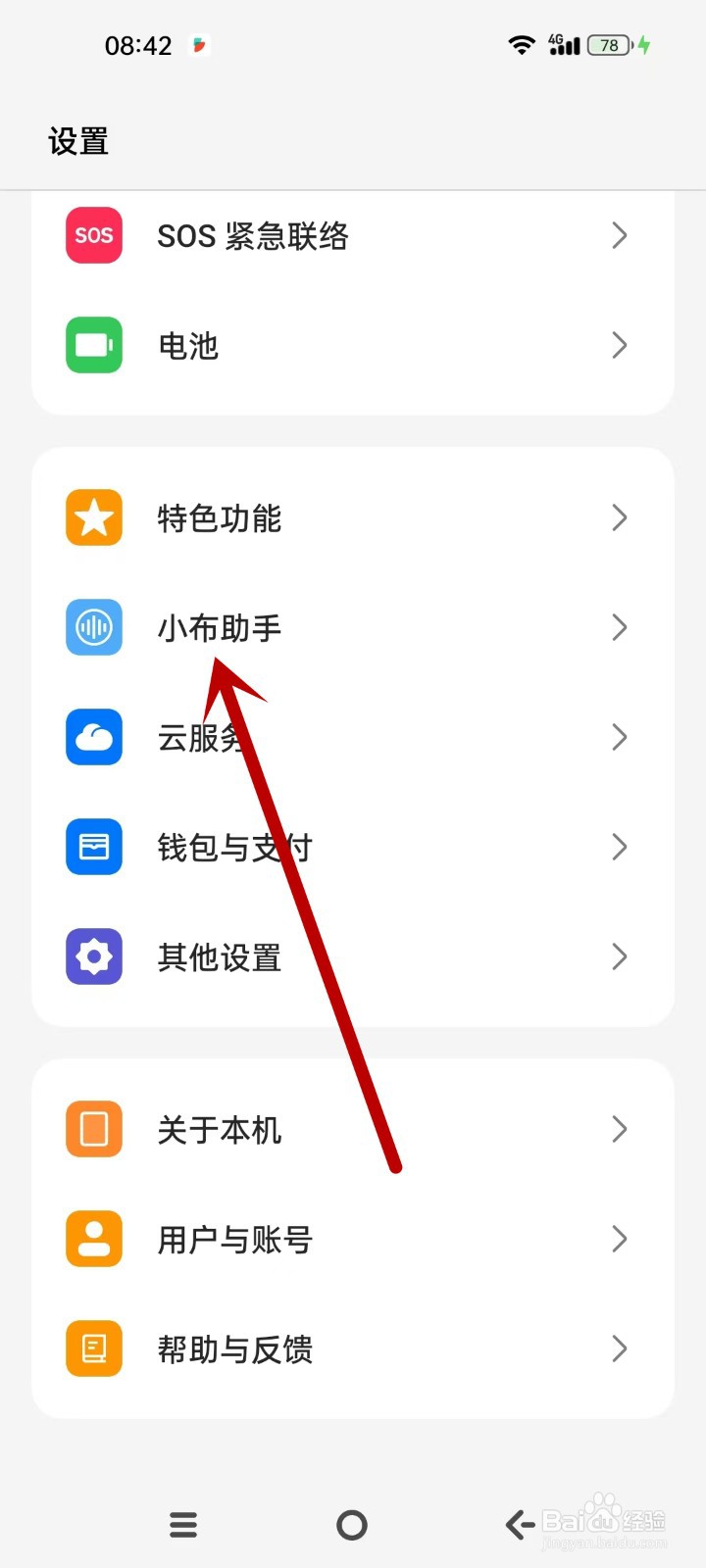The height and width of the screenshot is (1568, 706).
Task: Open the 小布助手 assistant icon
Action: 93,627
